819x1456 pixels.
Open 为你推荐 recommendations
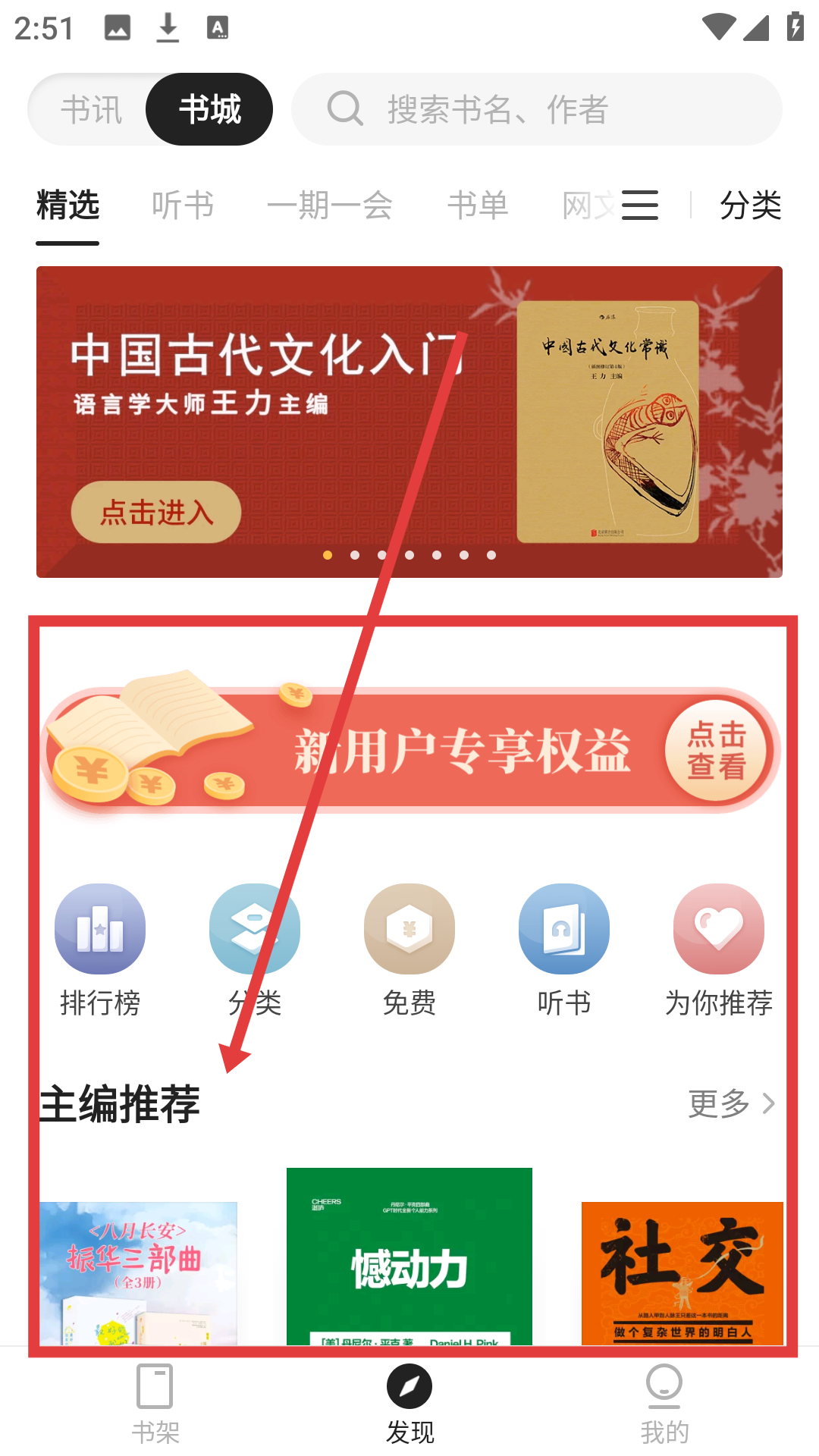pyautogui.click(x=719, y=948)
